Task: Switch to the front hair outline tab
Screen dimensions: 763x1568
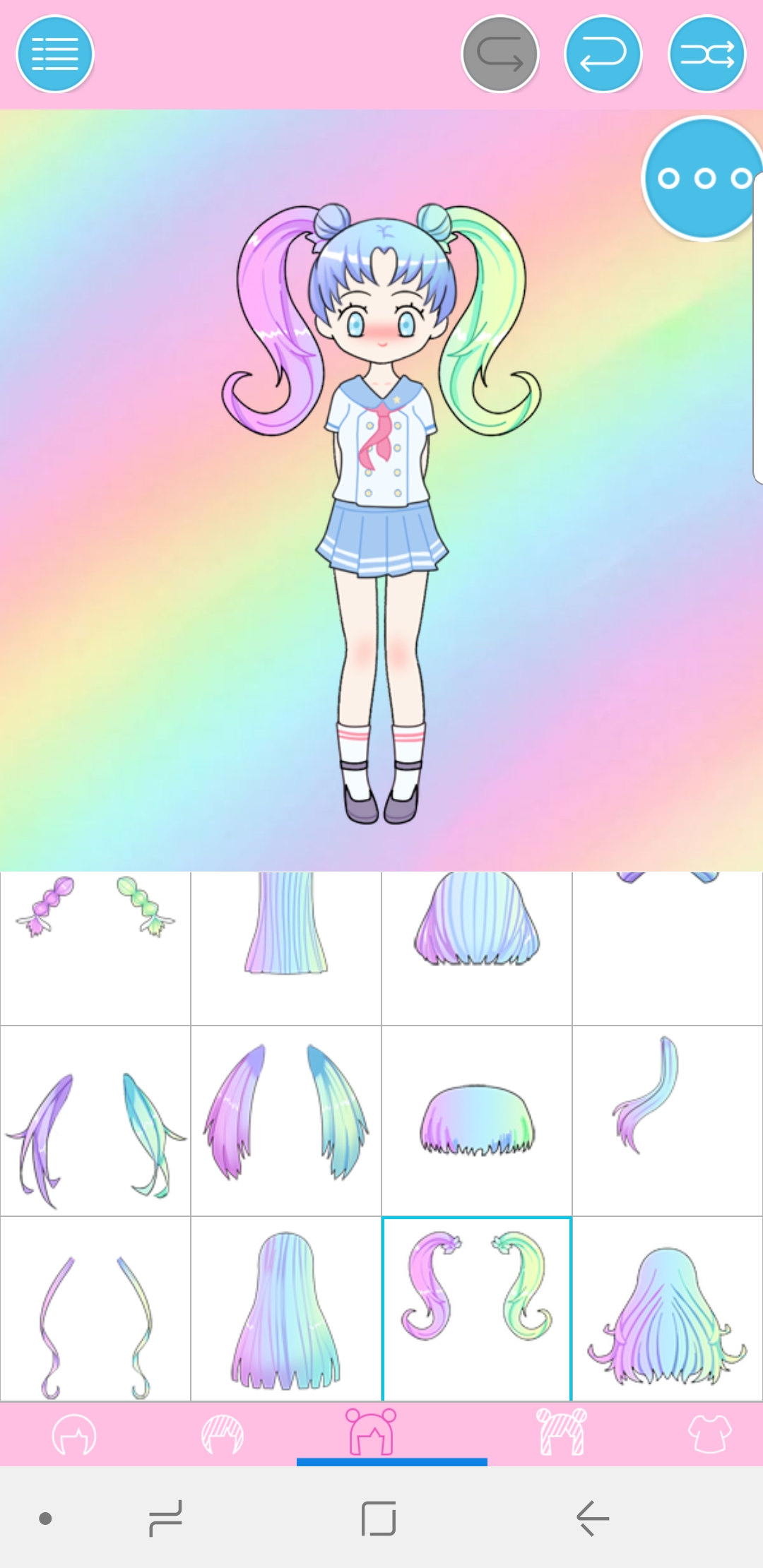Action: point(74,1435)
